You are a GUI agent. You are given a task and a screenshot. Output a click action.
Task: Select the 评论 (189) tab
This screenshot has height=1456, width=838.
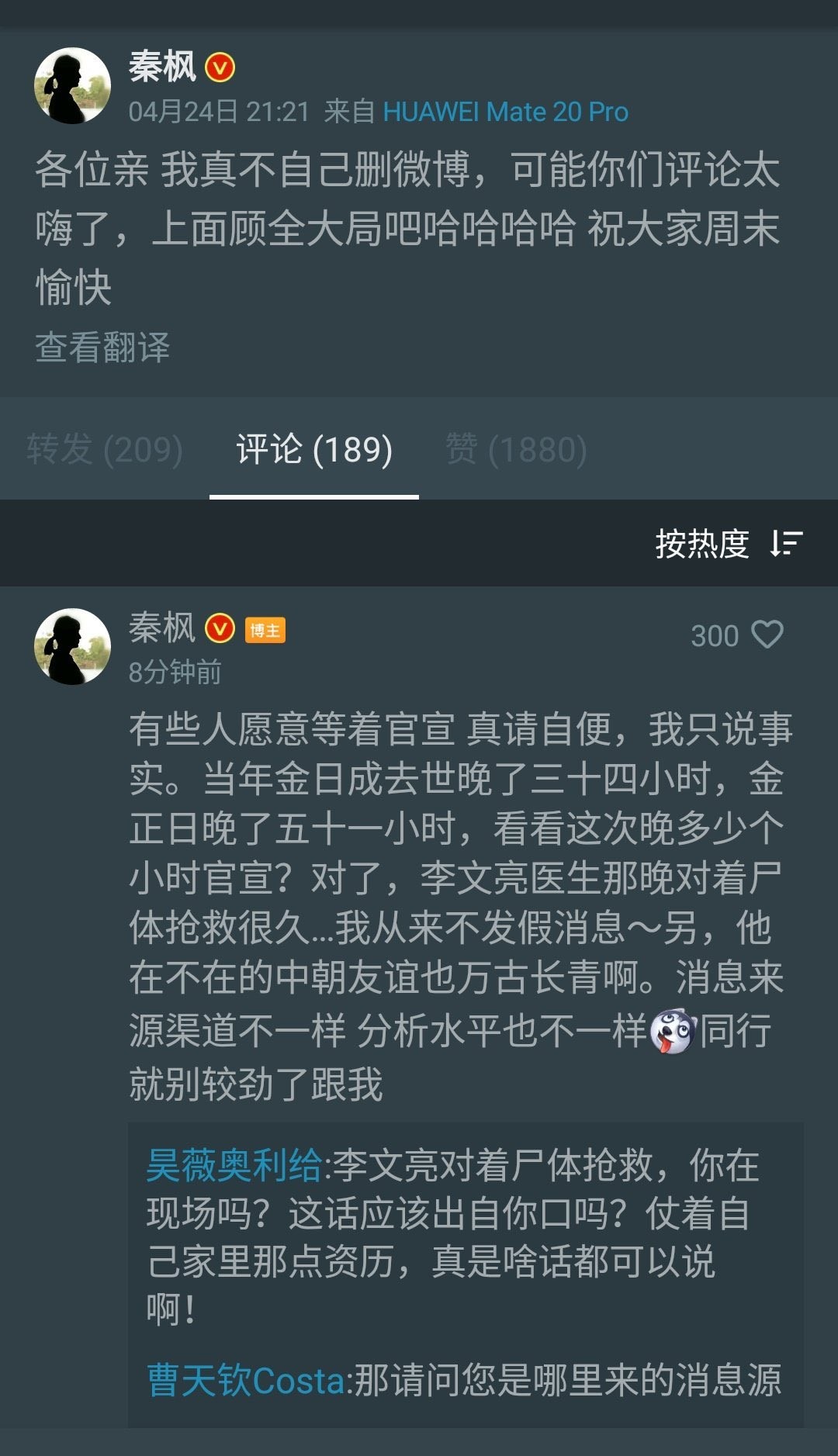313,450
